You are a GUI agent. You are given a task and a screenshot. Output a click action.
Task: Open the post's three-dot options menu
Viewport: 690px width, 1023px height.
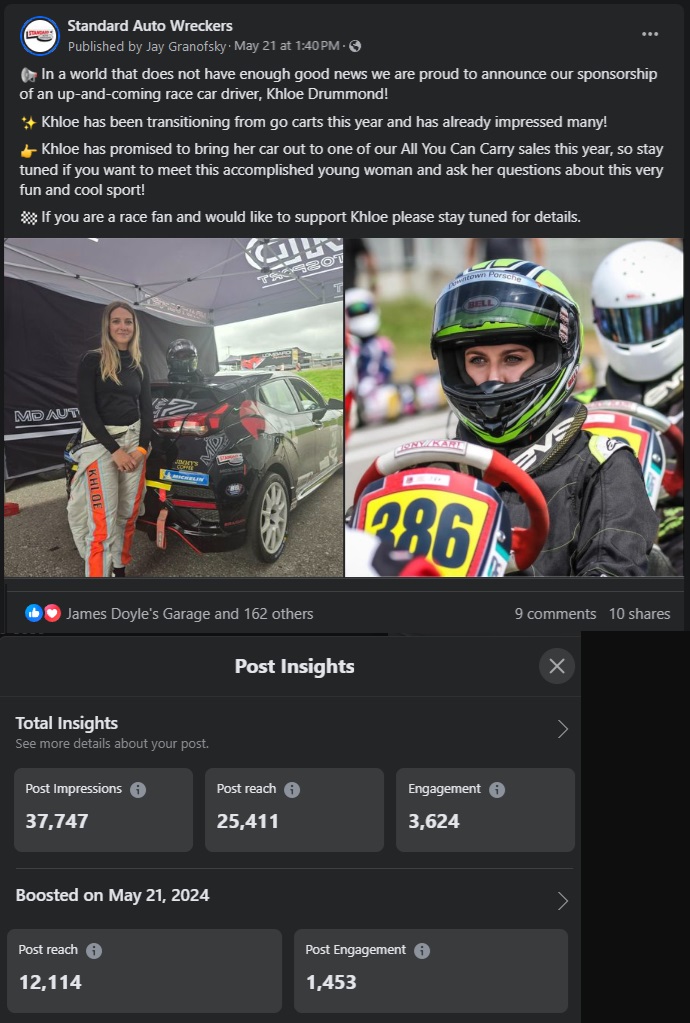point(650,34)
